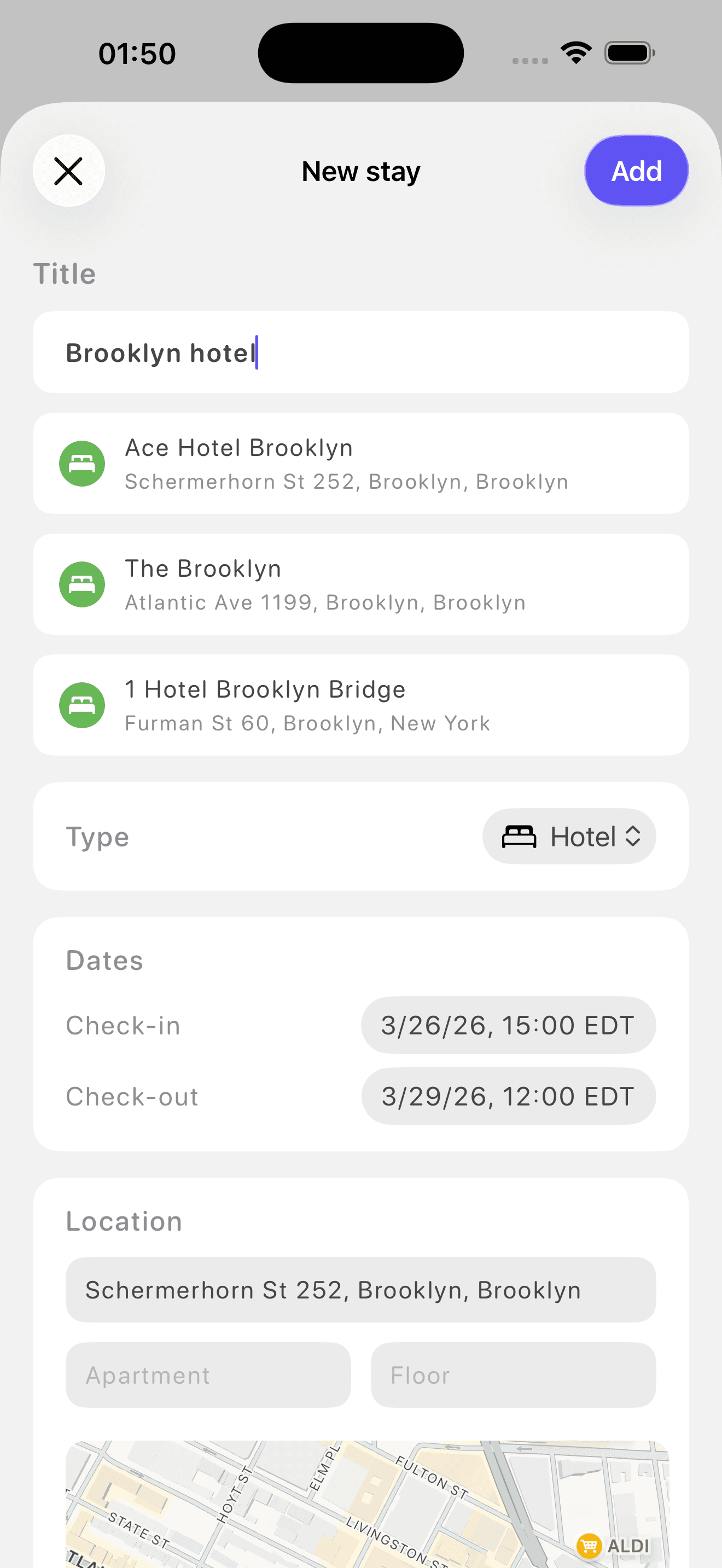Edit the Title text field
Screen dimensions: 722x1568
[x=360, y=353]
